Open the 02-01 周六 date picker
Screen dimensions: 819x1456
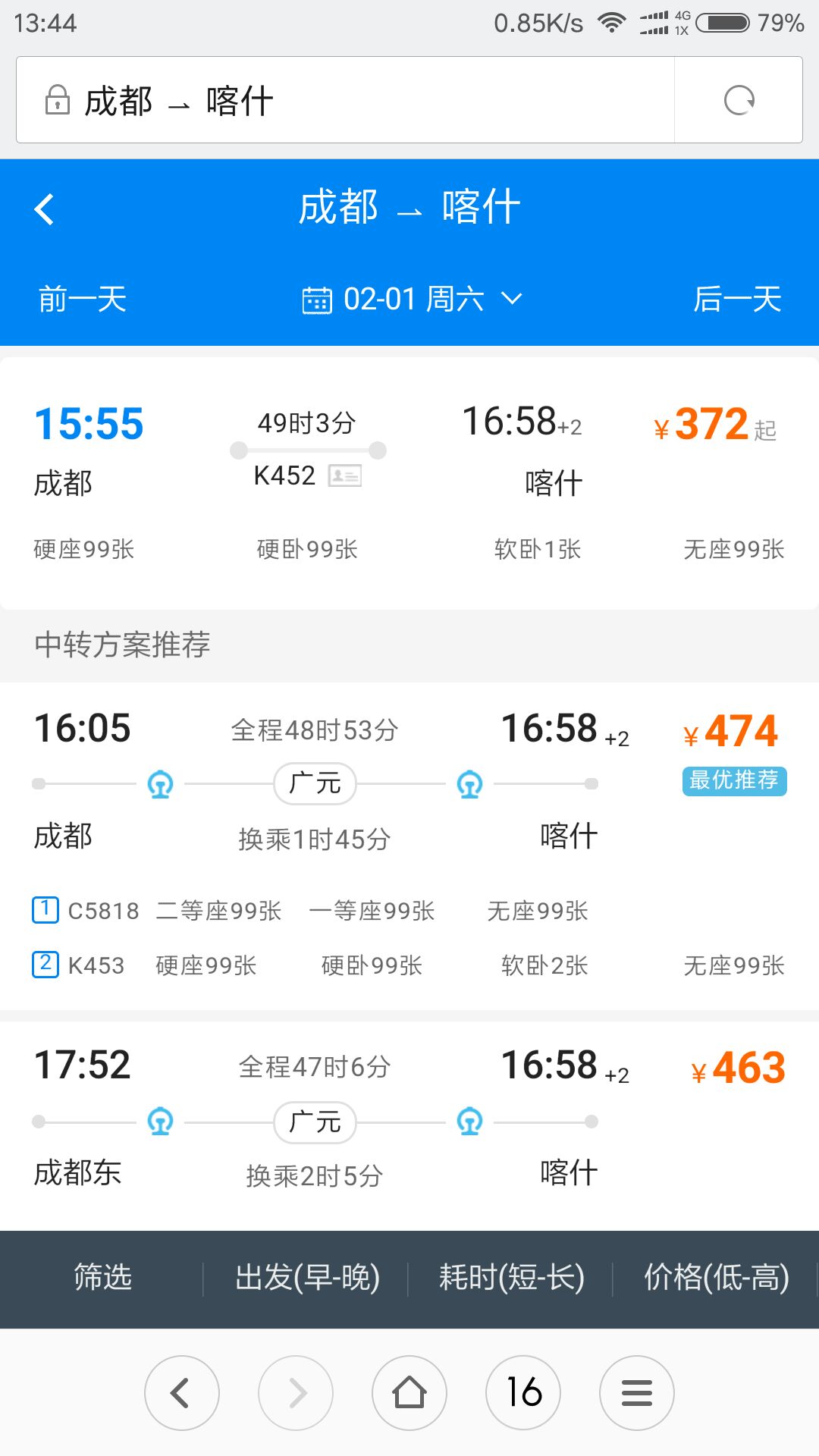(x=412, y=299)
